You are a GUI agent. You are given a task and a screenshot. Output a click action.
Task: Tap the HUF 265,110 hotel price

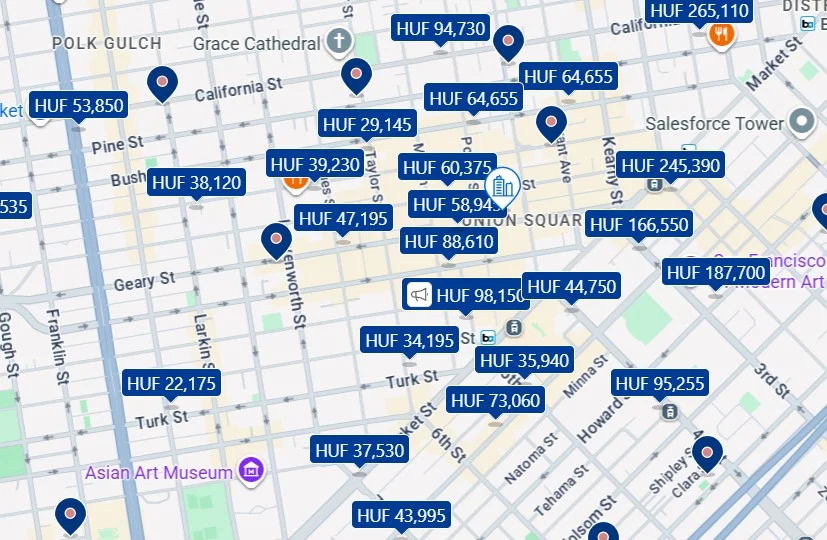699,11
